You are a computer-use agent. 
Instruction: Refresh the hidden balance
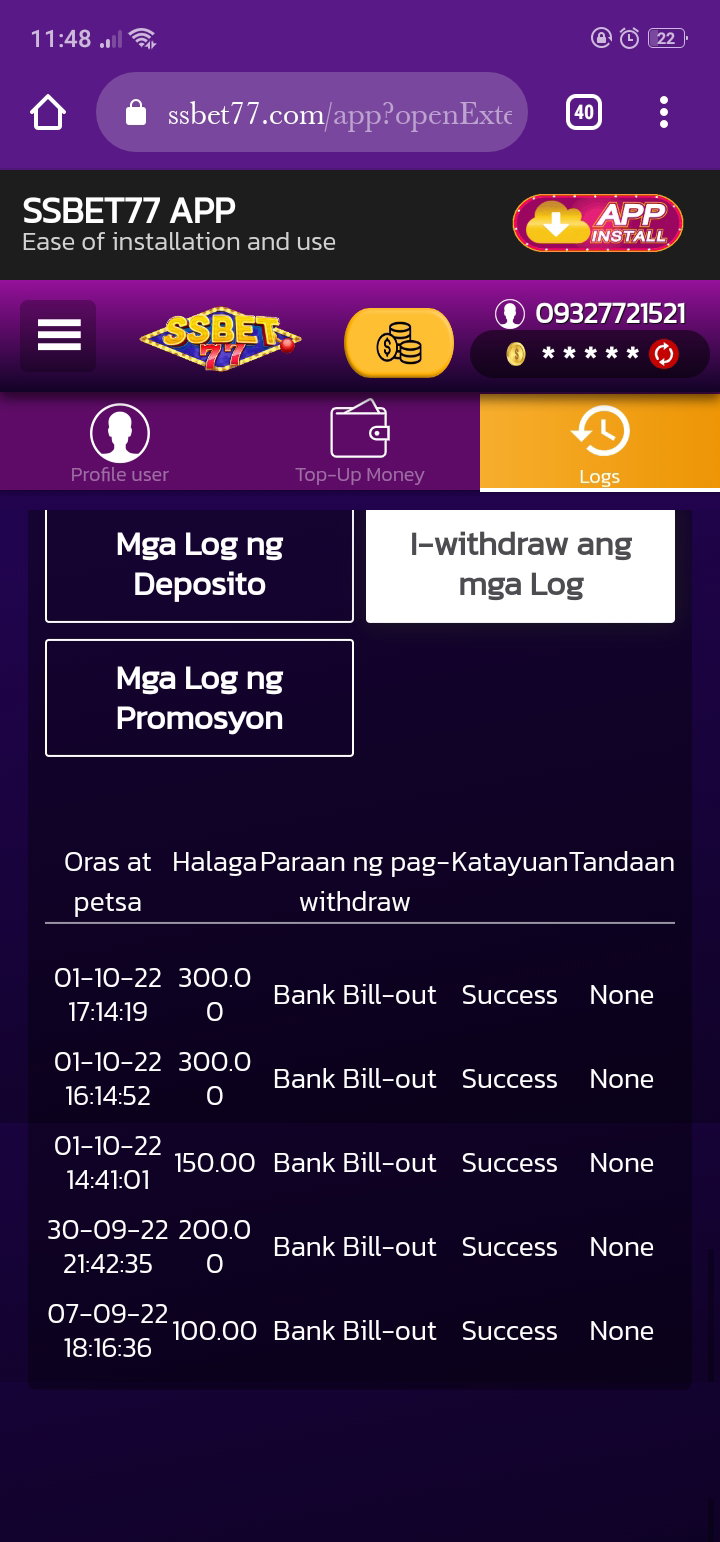(x=664, y=354)
